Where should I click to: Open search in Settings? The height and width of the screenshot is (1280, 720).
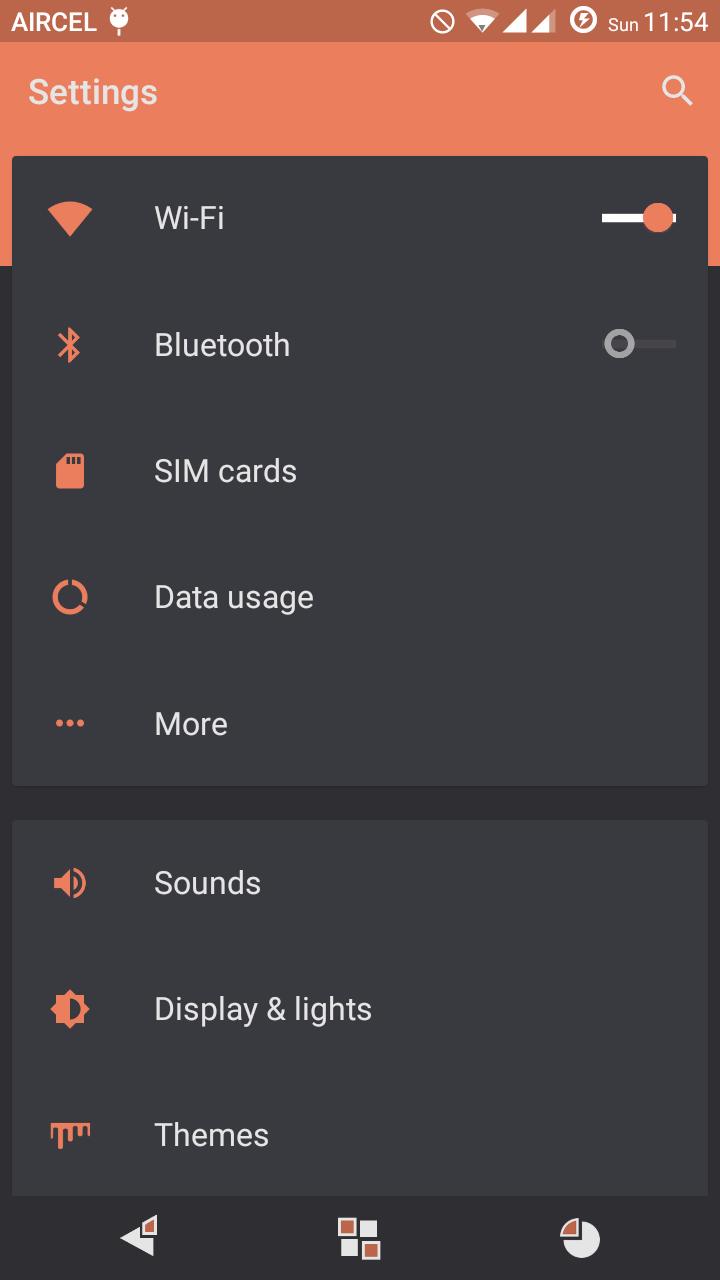677,91
